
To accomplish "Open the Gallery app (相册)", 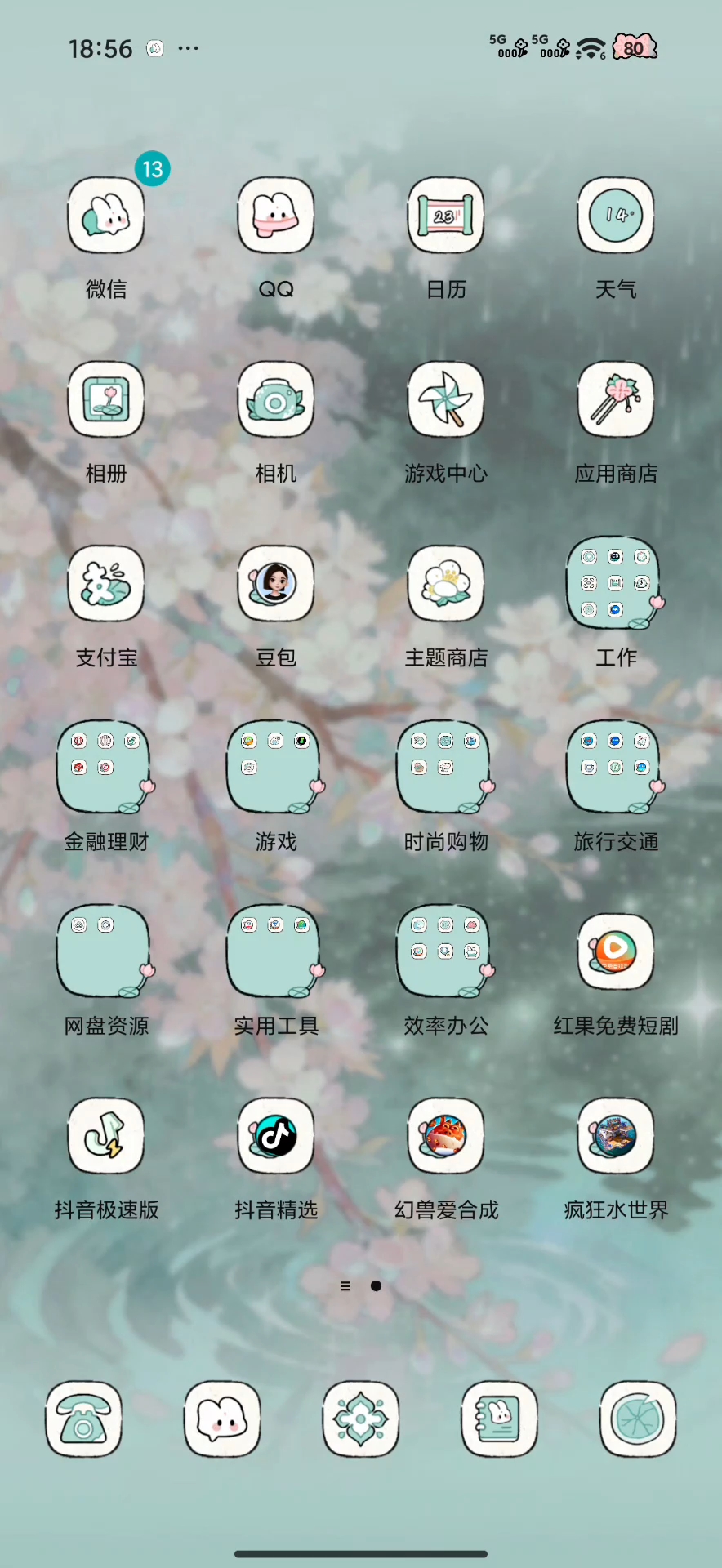I will point(106,400).
